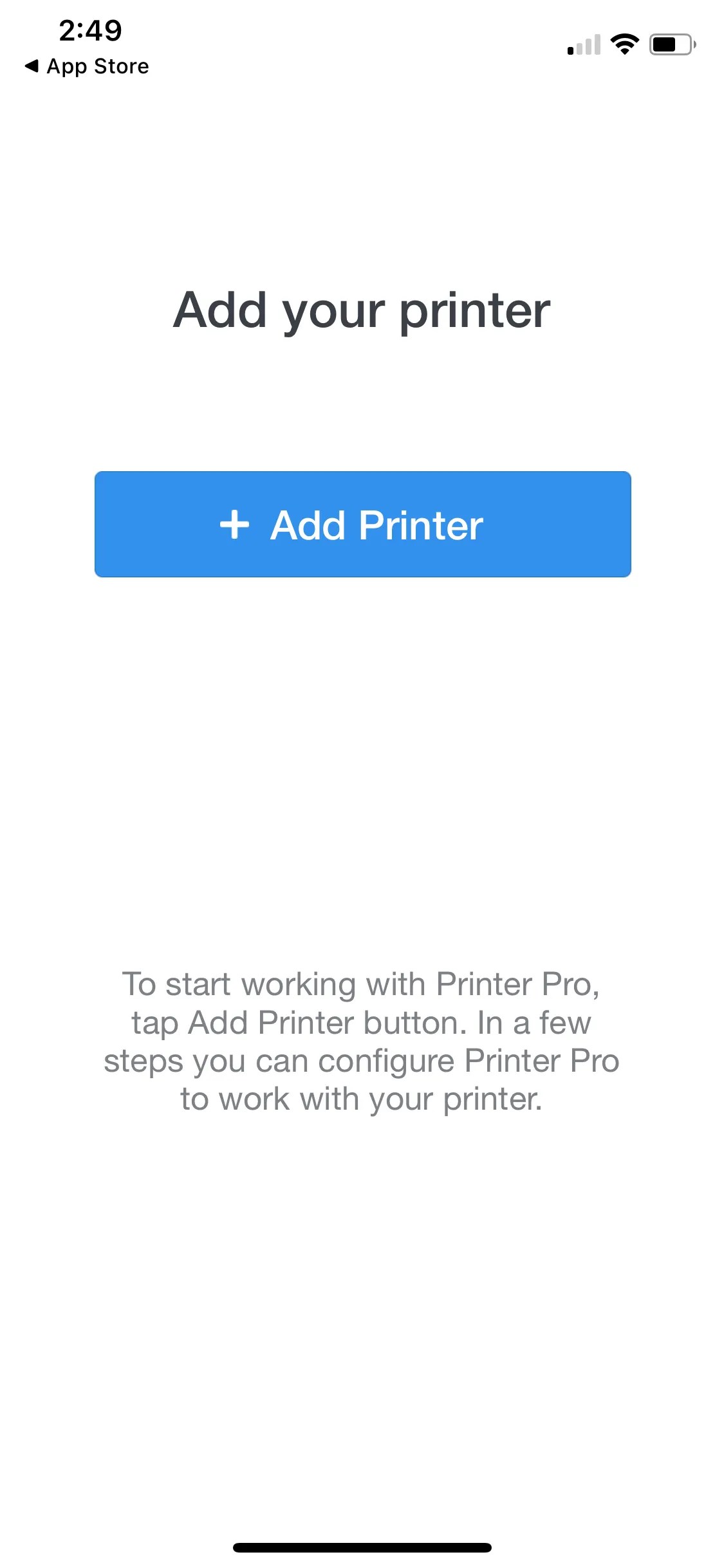
Task: Tap the clock showing 2:49
Action: (x=88, y=28)
